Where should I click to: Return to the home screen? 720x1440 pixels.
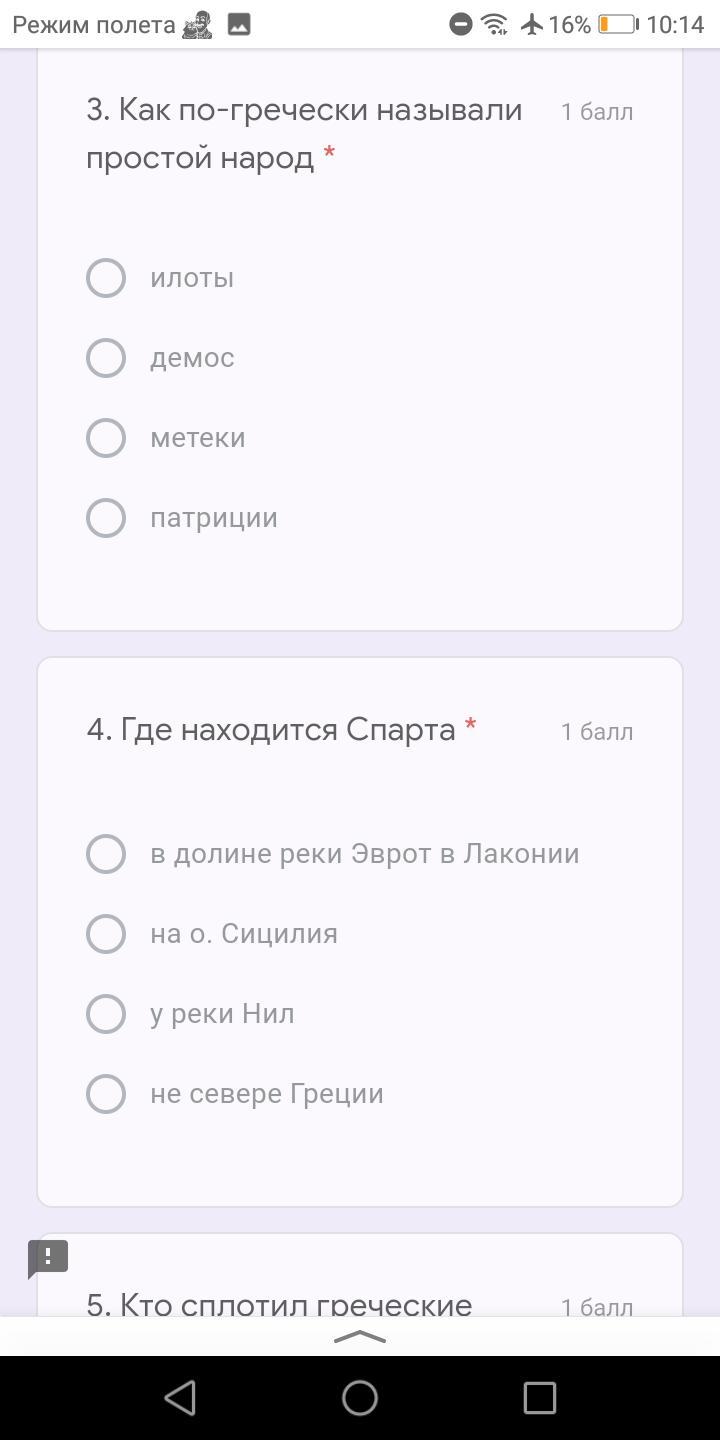point(360,1398)
